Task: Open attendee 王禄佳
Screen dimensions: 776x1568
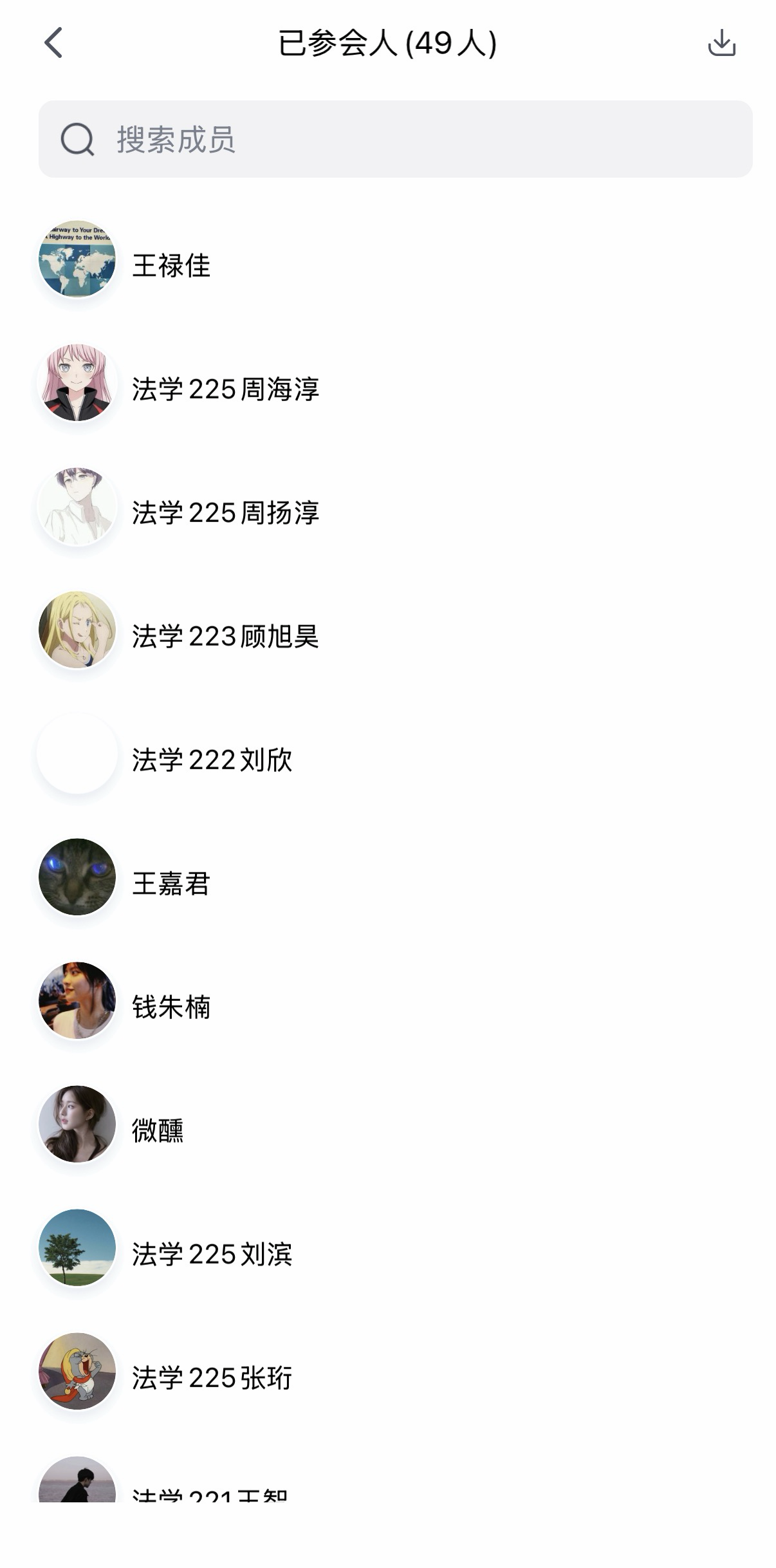Action: tap(171, 265)
